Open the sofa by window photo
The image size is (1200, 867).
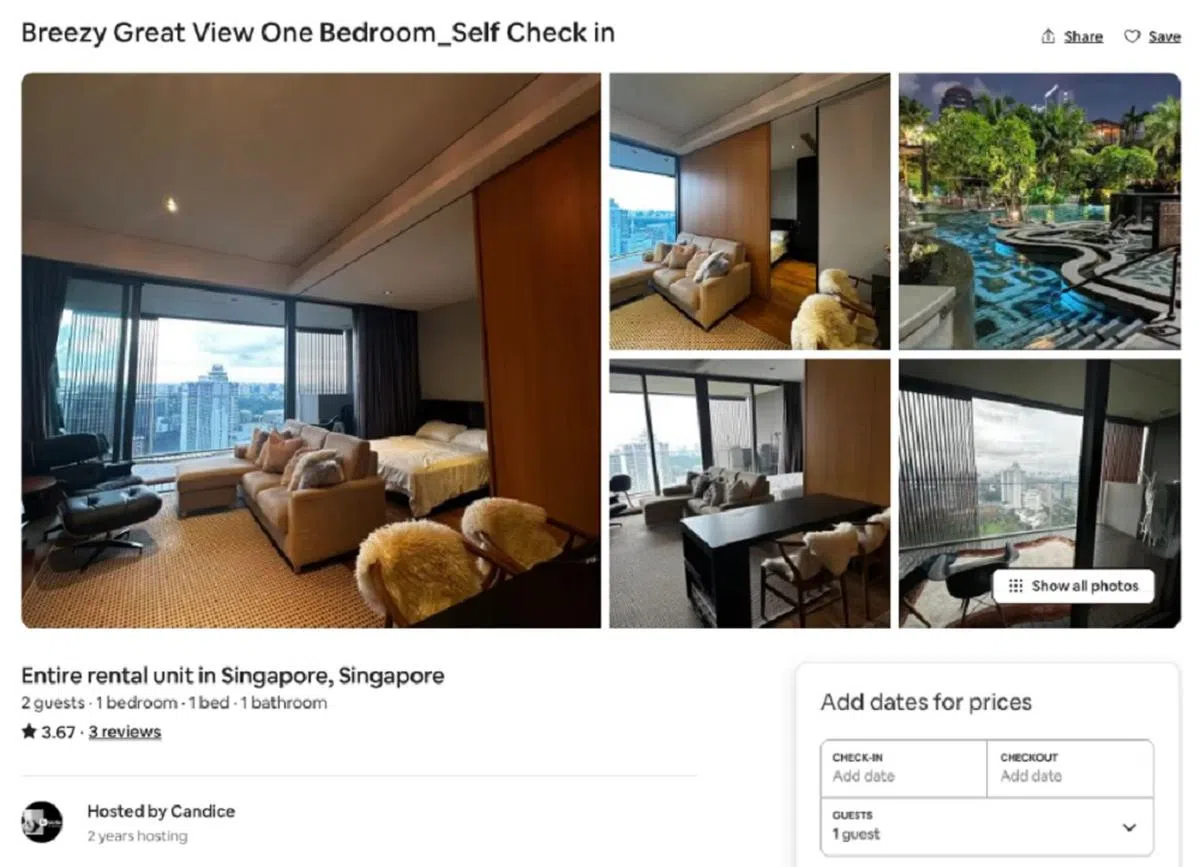tap(749, 211)
